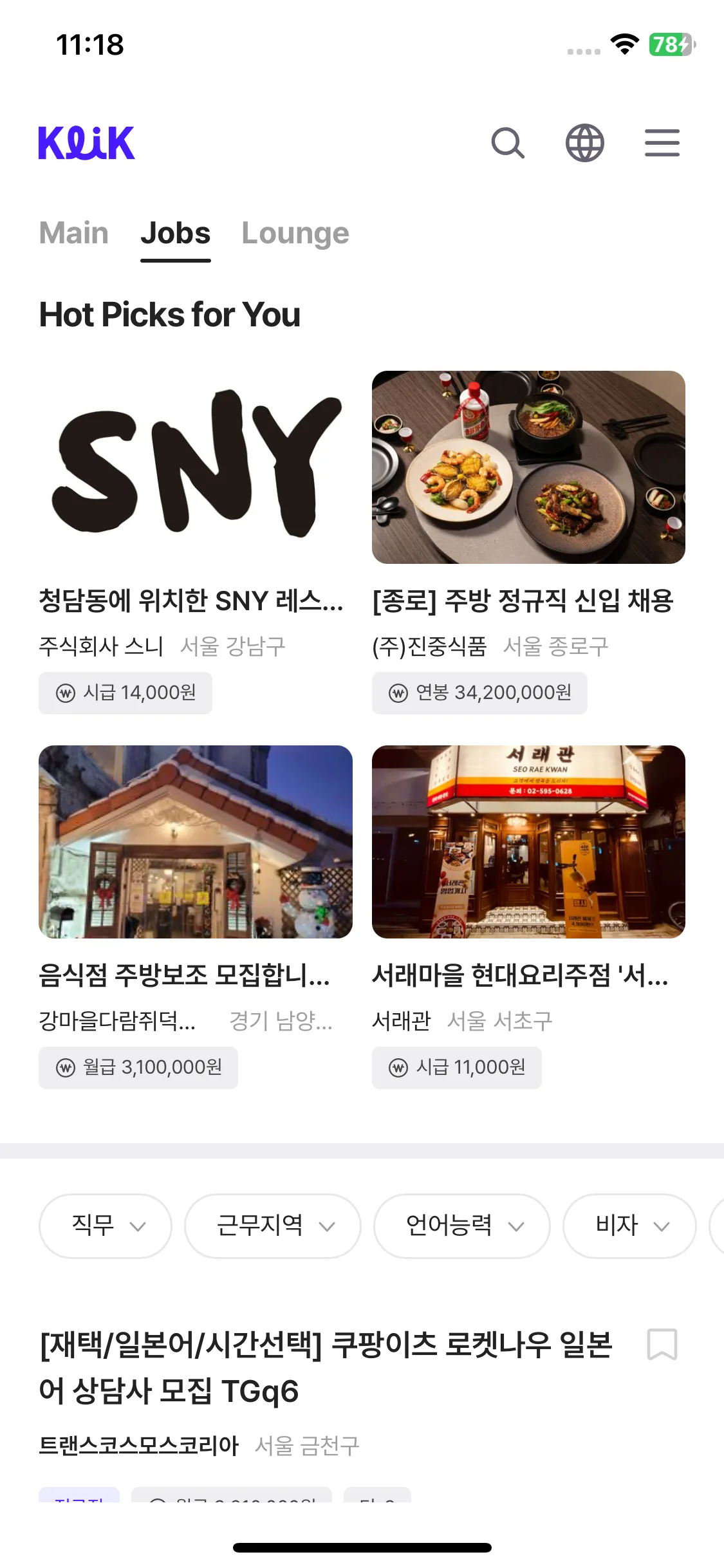Select the Jobs tab
This screenshot has width=724, height=1568.
click(x=176, y=233)
